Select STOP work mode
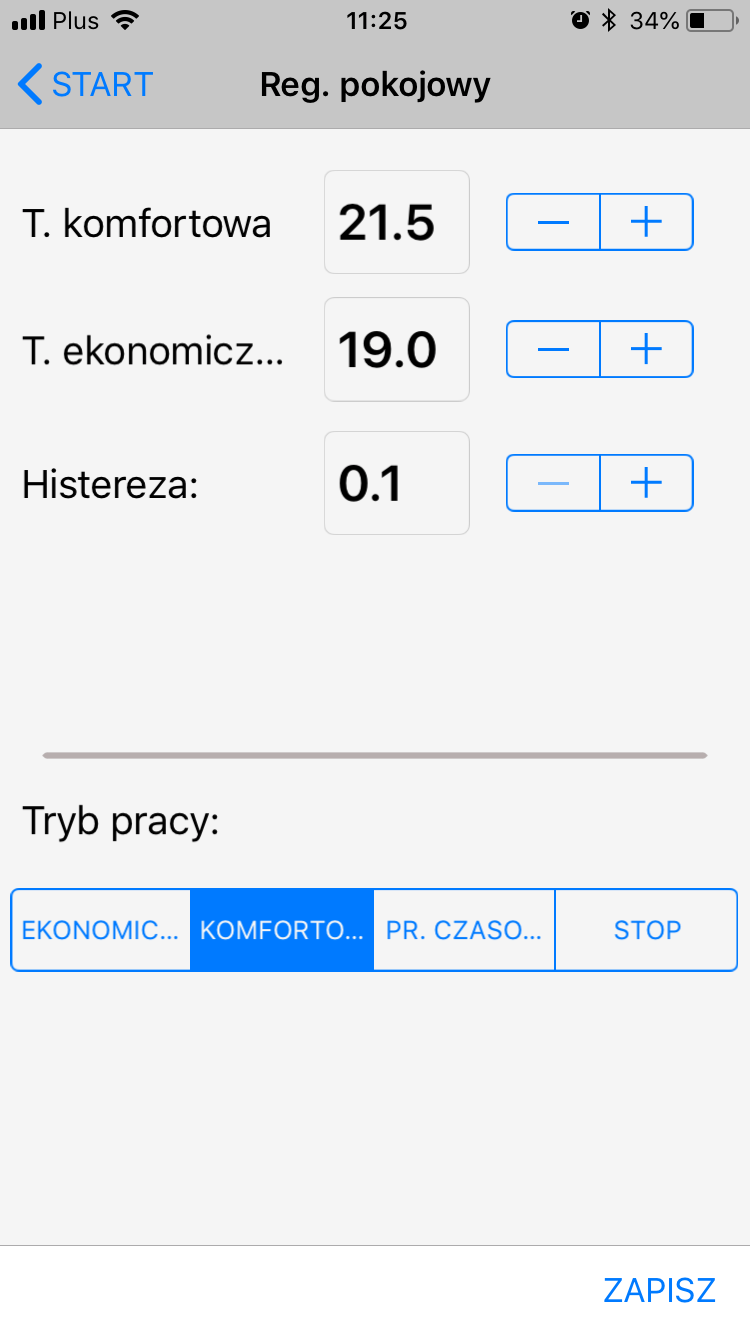Viewport: 750px width, 1334px height. coord(647,930)
